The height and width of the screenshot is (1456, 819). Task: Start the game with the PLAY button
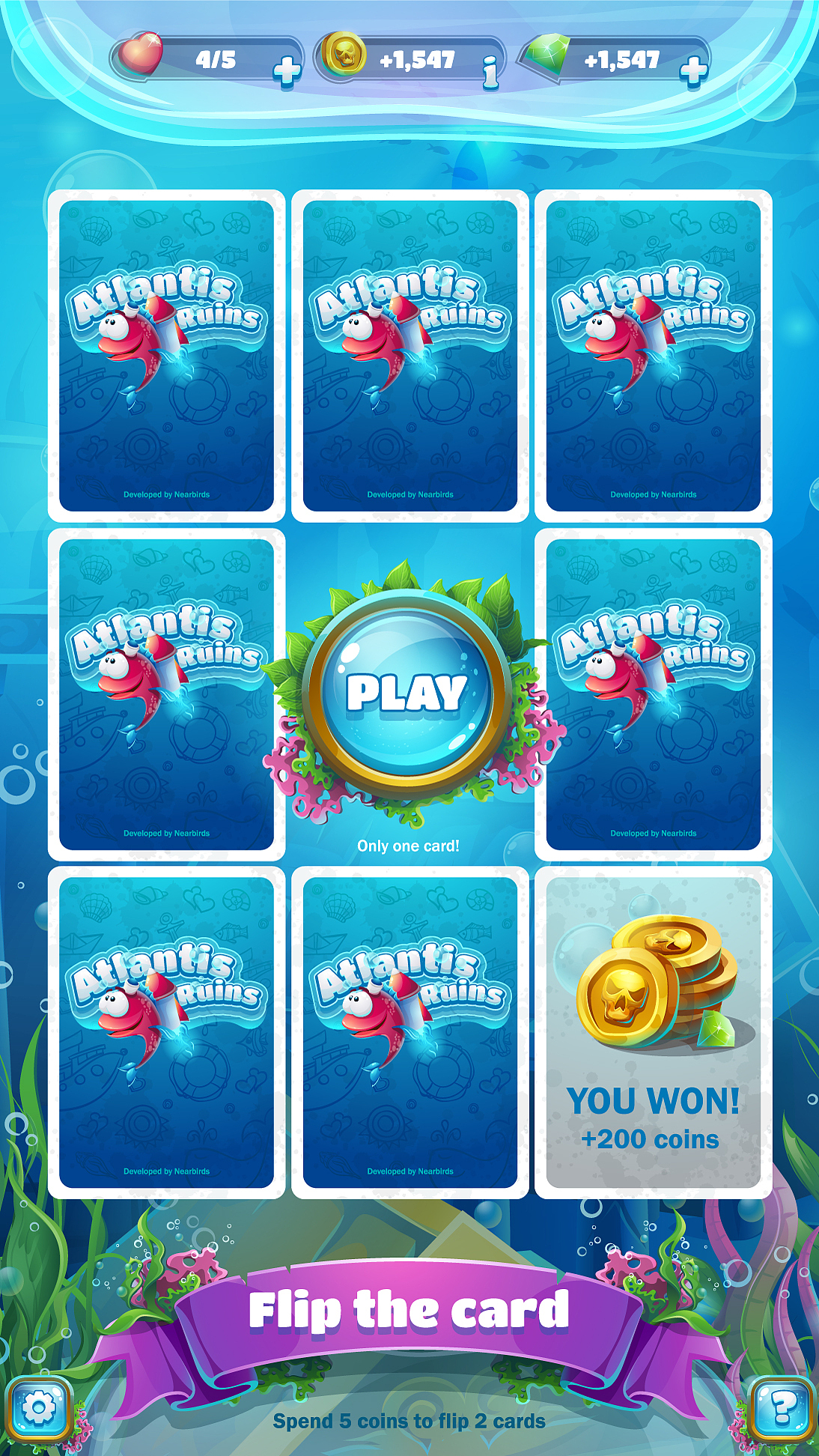coord(407,693)
